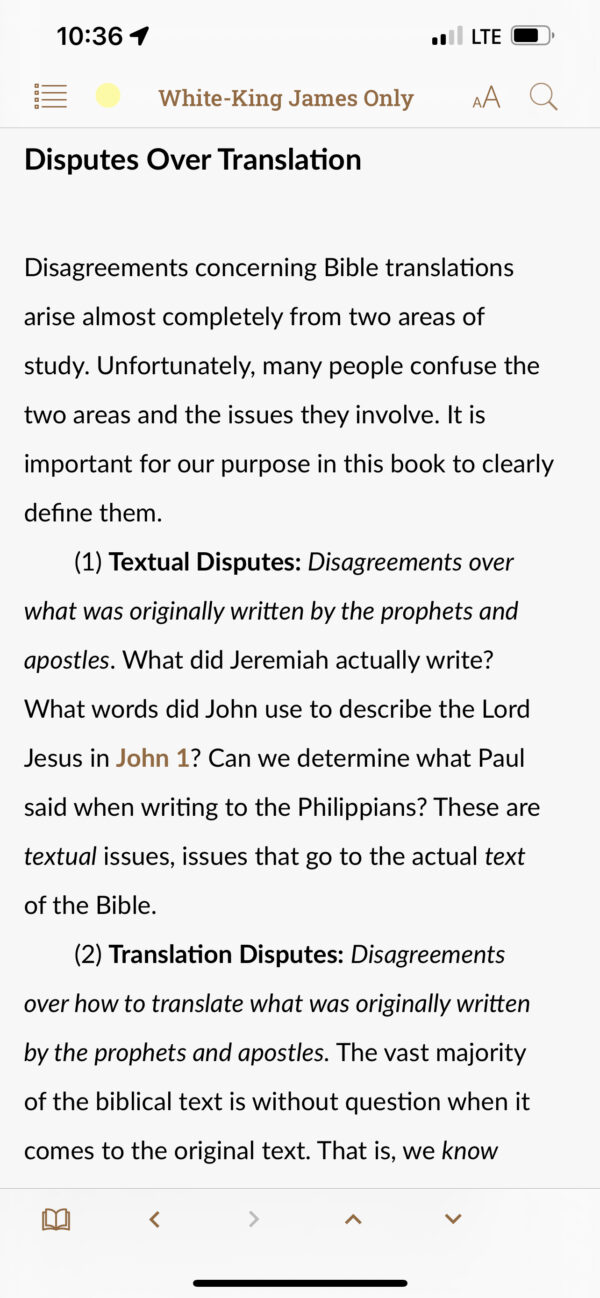Image resolution: width=600 pixels, height=1298 pixels.
Task: Open text size settings
Action: tap(486, 97)
